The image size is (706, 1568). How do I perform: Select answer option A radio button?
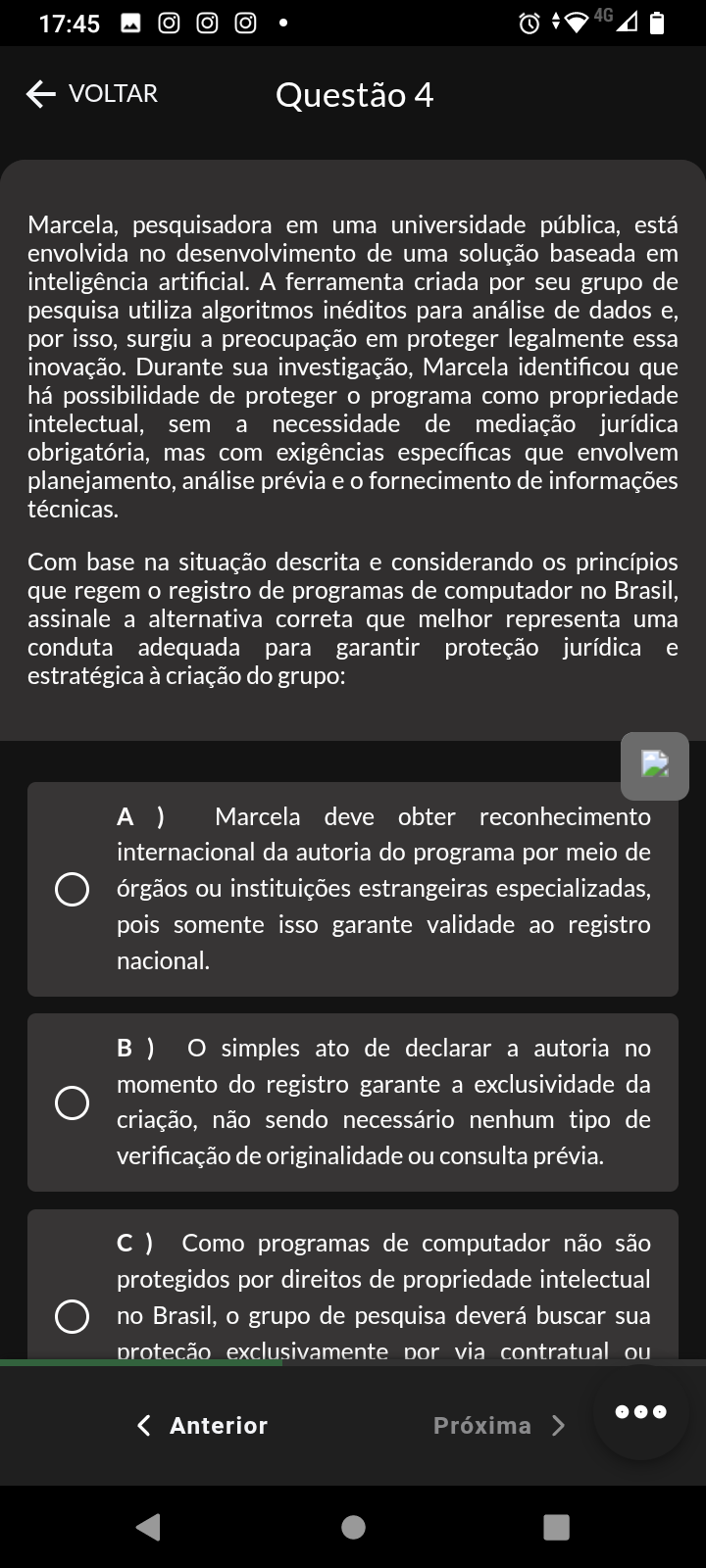(x=72, y=889)
